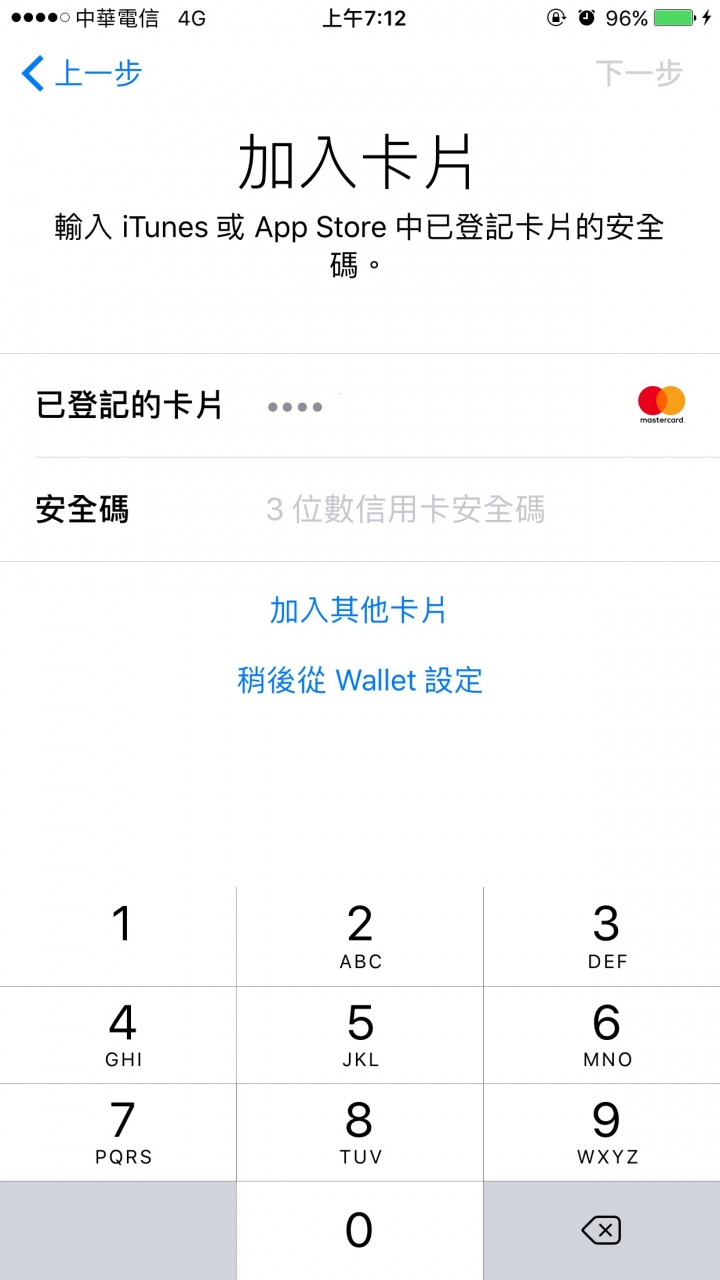
Task: Delete a digit with the backspace key
Action: tap(601, 1230)
